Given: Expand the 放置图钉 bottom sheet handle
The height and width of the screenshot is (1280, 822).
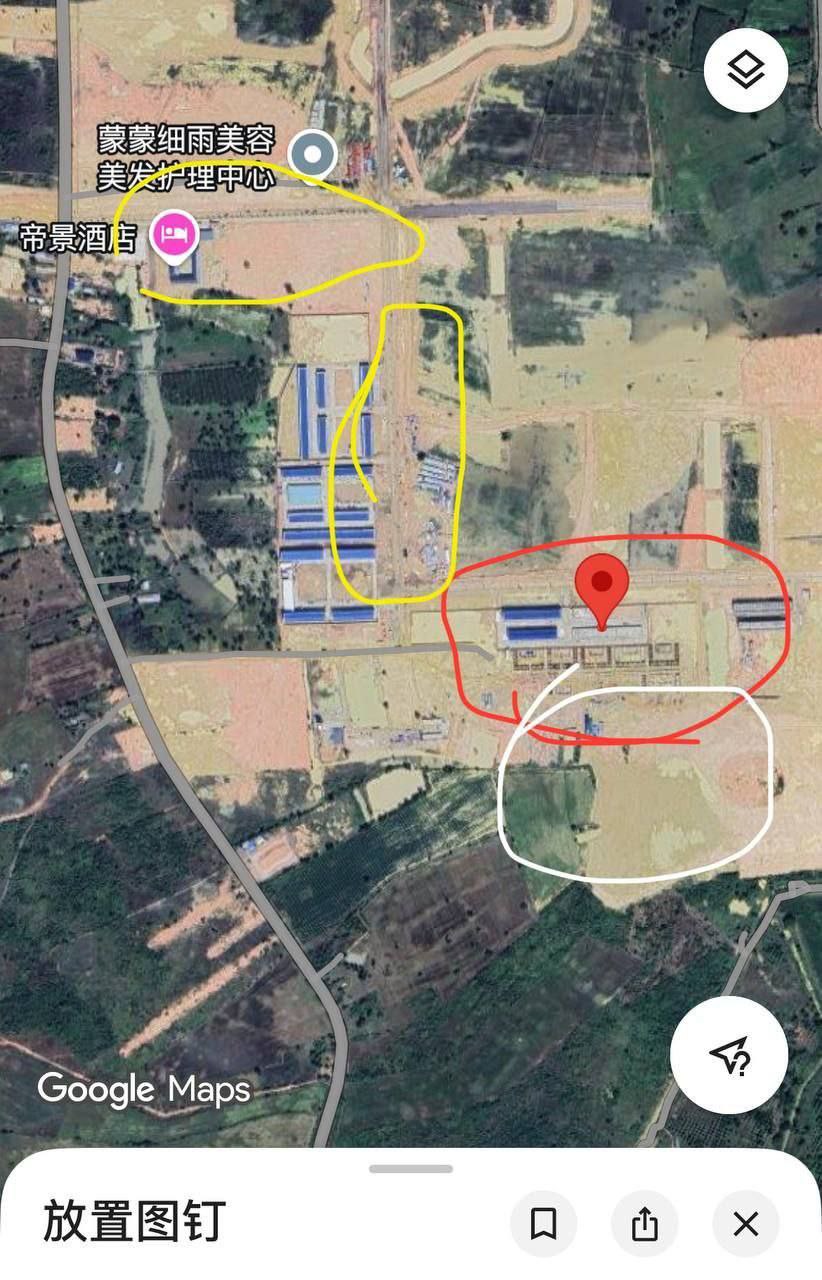Looking at the screenshot, I should point(410,1168).
